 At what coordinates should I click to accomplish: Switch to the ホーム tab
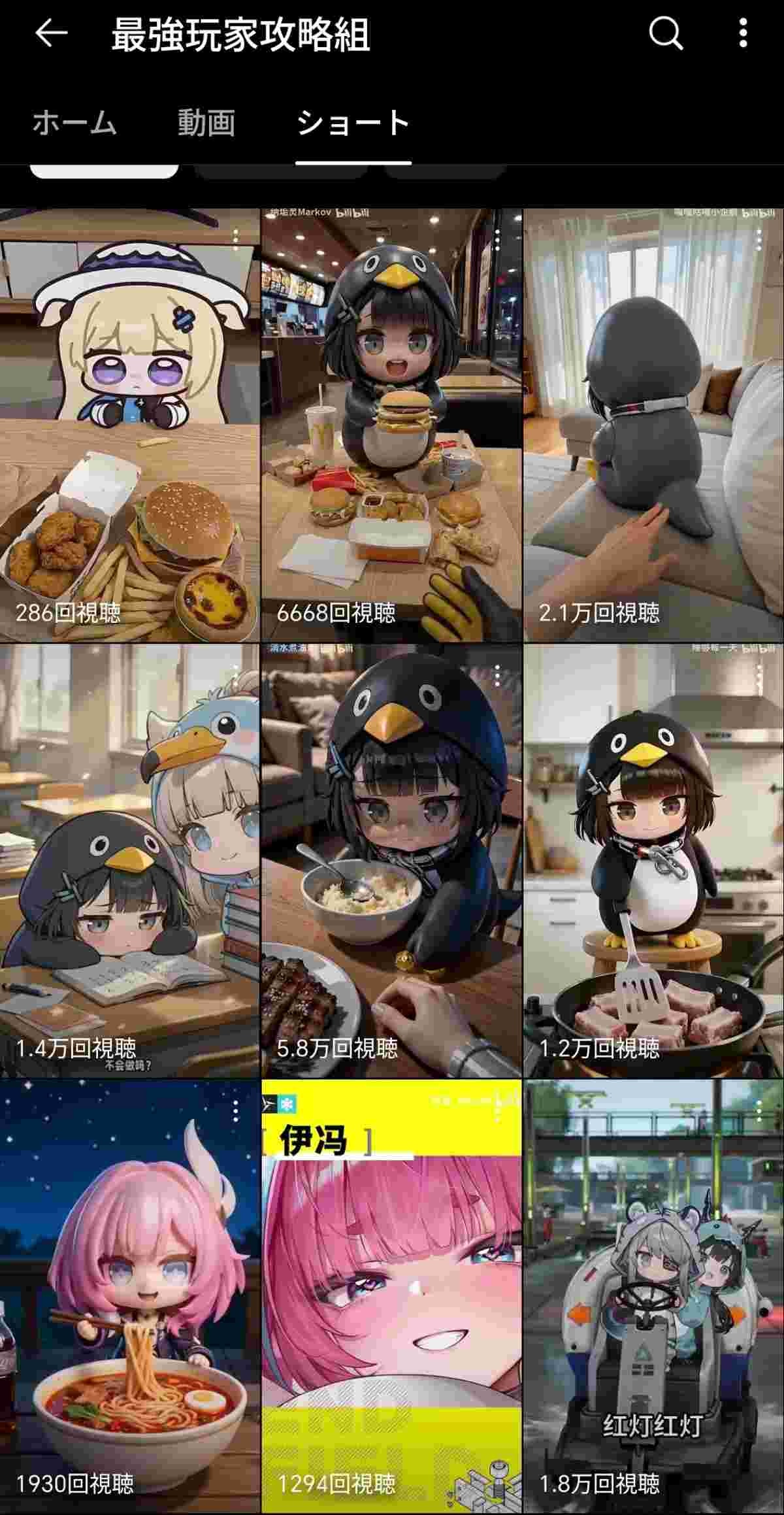tap(74, 123)
